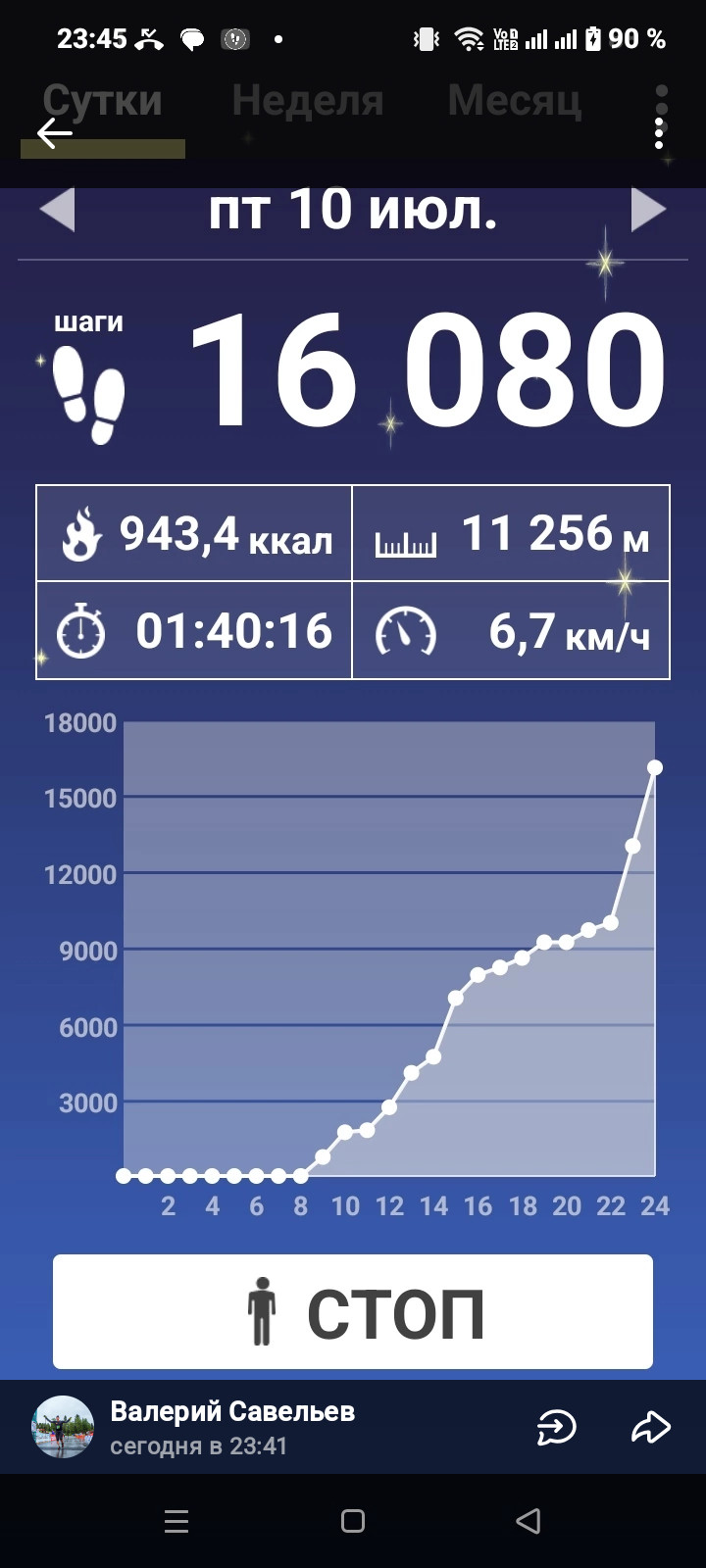
Task: Go to the system home screen
Action: (x=353, y=1521)
